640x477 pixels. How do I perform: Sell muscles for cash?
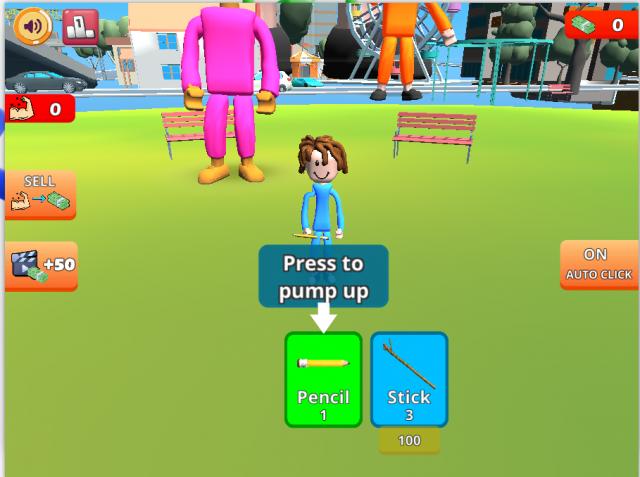[41, 195]
